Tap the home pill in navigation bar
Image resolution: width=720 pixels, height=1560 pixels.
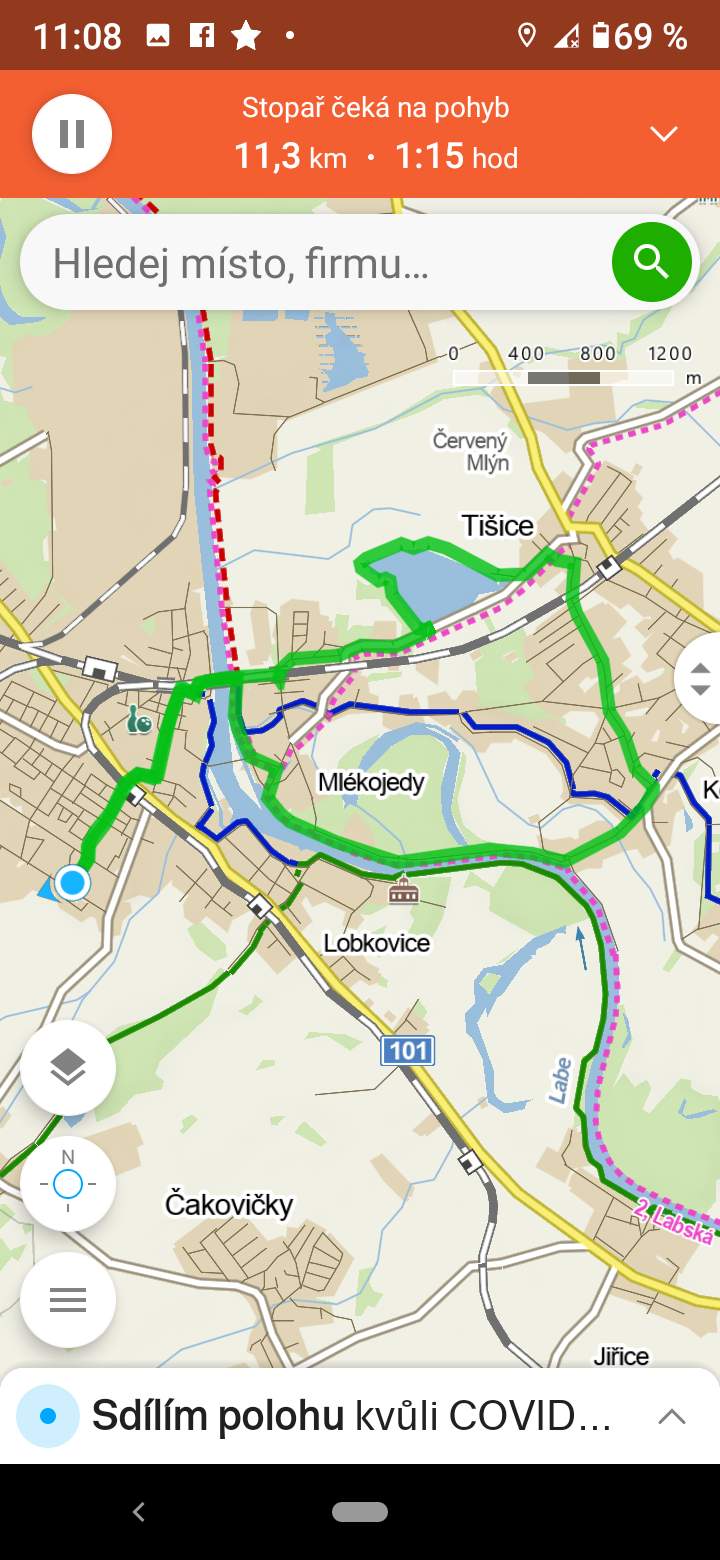tap(360, 1512)
